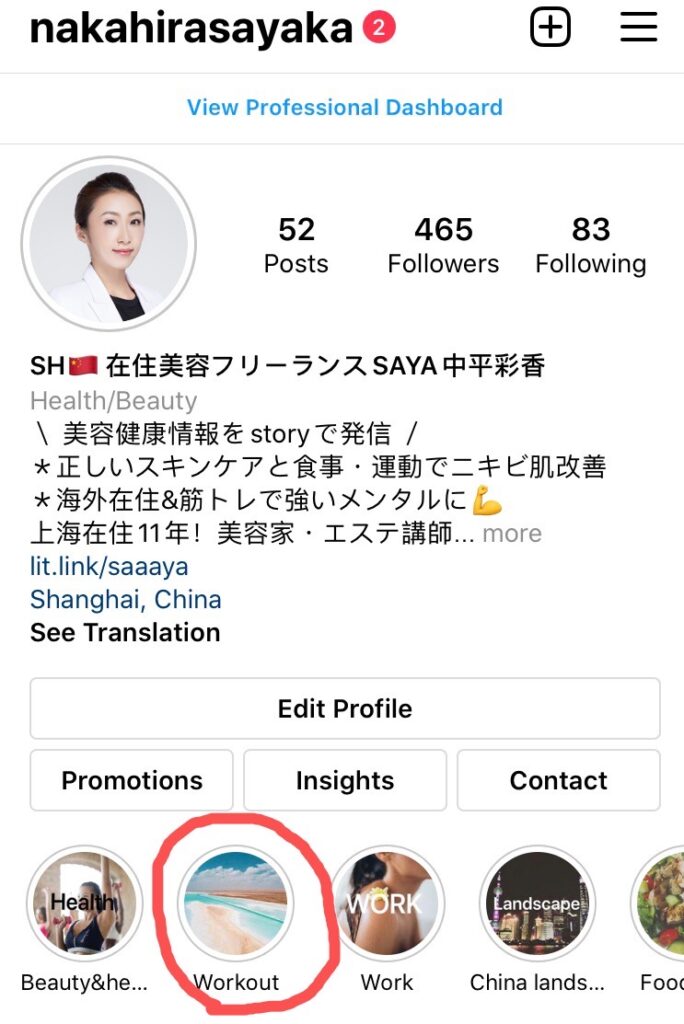Screen dimensions: 684x1024
Task: Open Insights
Action: (x=344, y=780)
